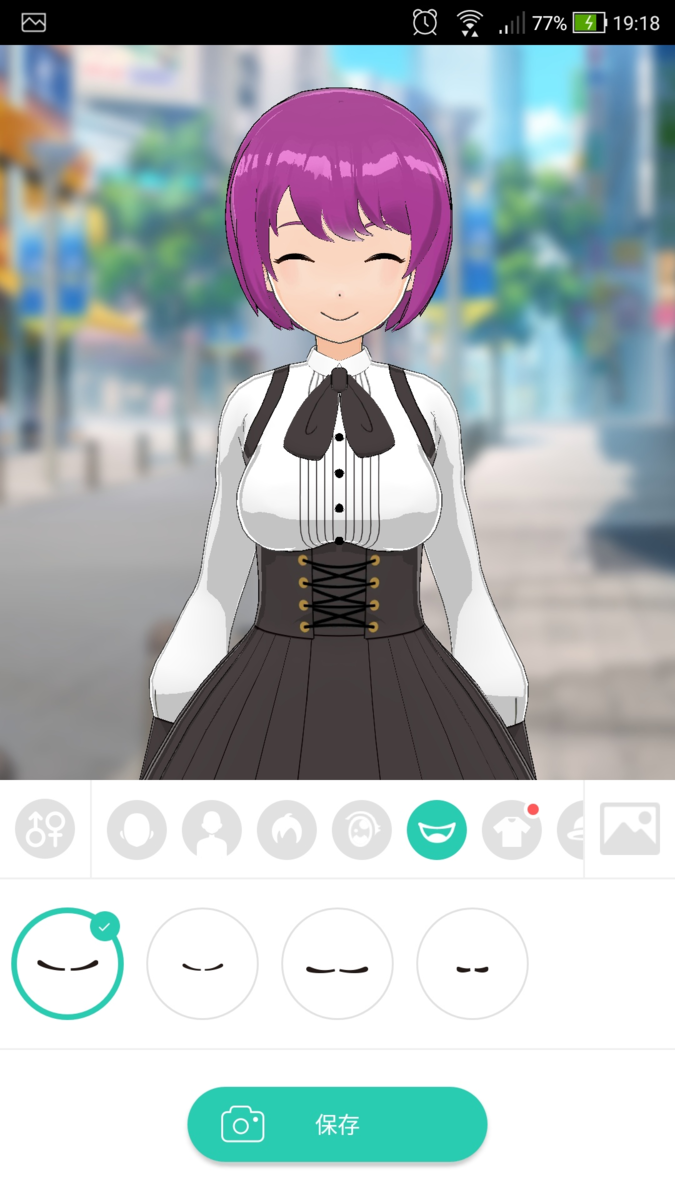Switch to the back hair category
The width and height of the screenshot is (675, 1200).
pos(212,830)
